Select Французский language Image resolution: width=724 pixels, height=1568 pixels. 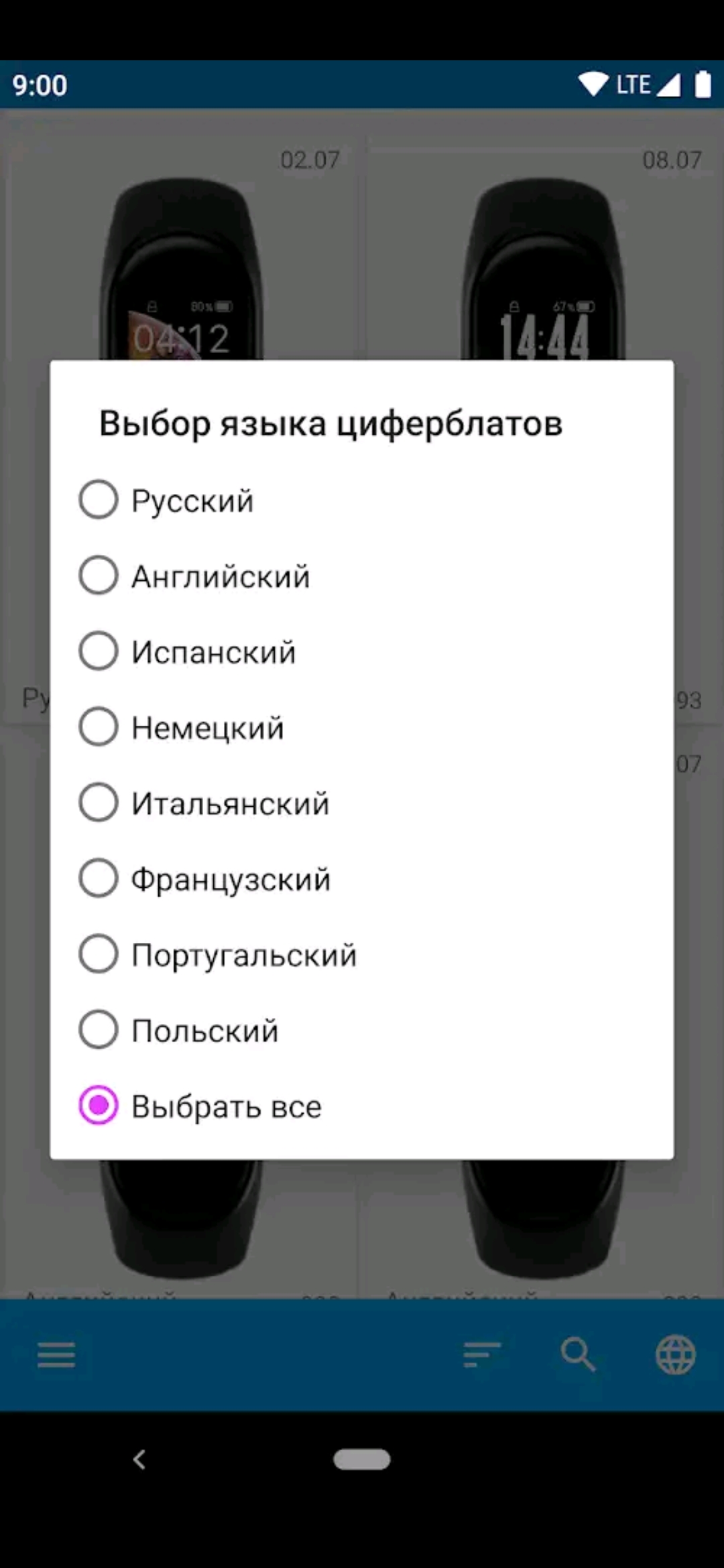click(362, 878)
